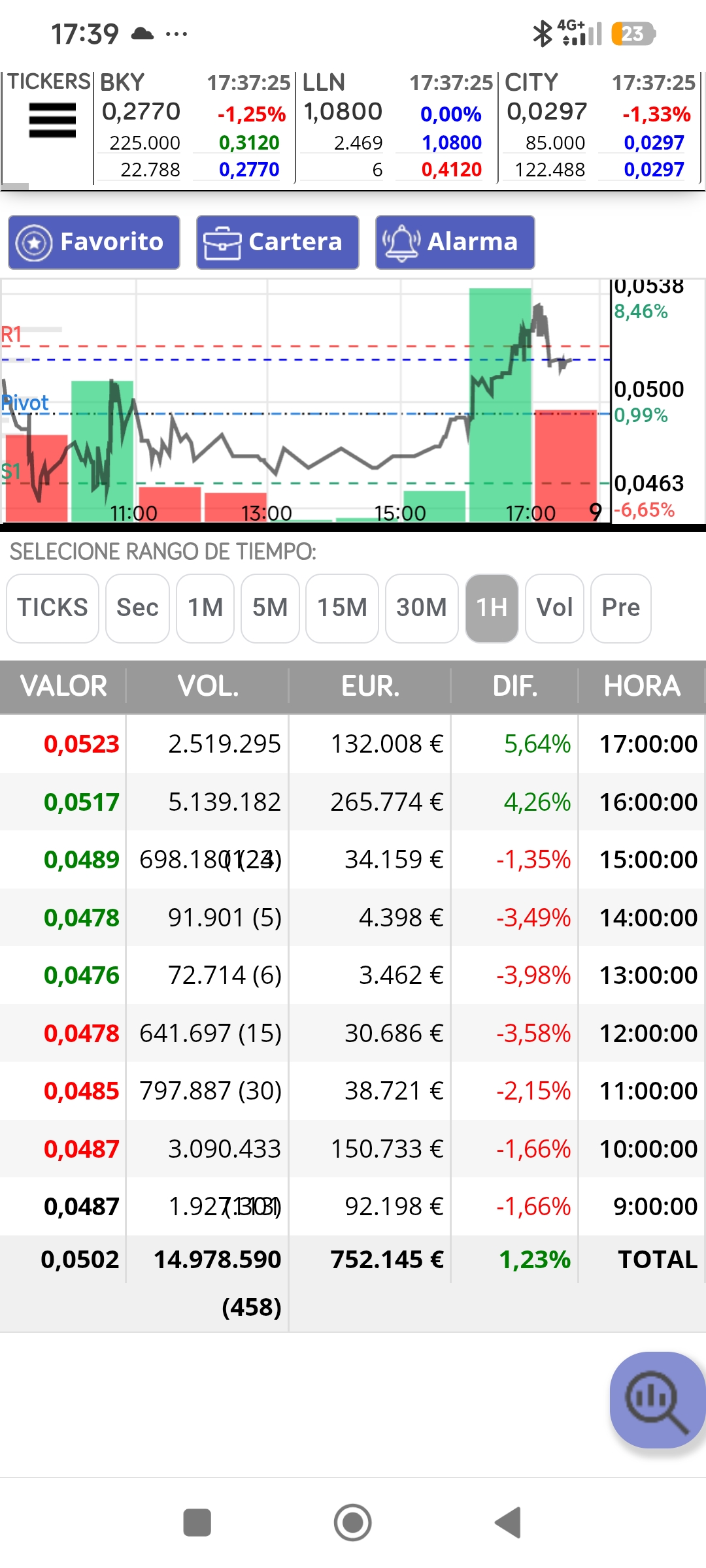Switch time range to Sec
This screenshot has height=1568, width=706.
coord(137,608)
